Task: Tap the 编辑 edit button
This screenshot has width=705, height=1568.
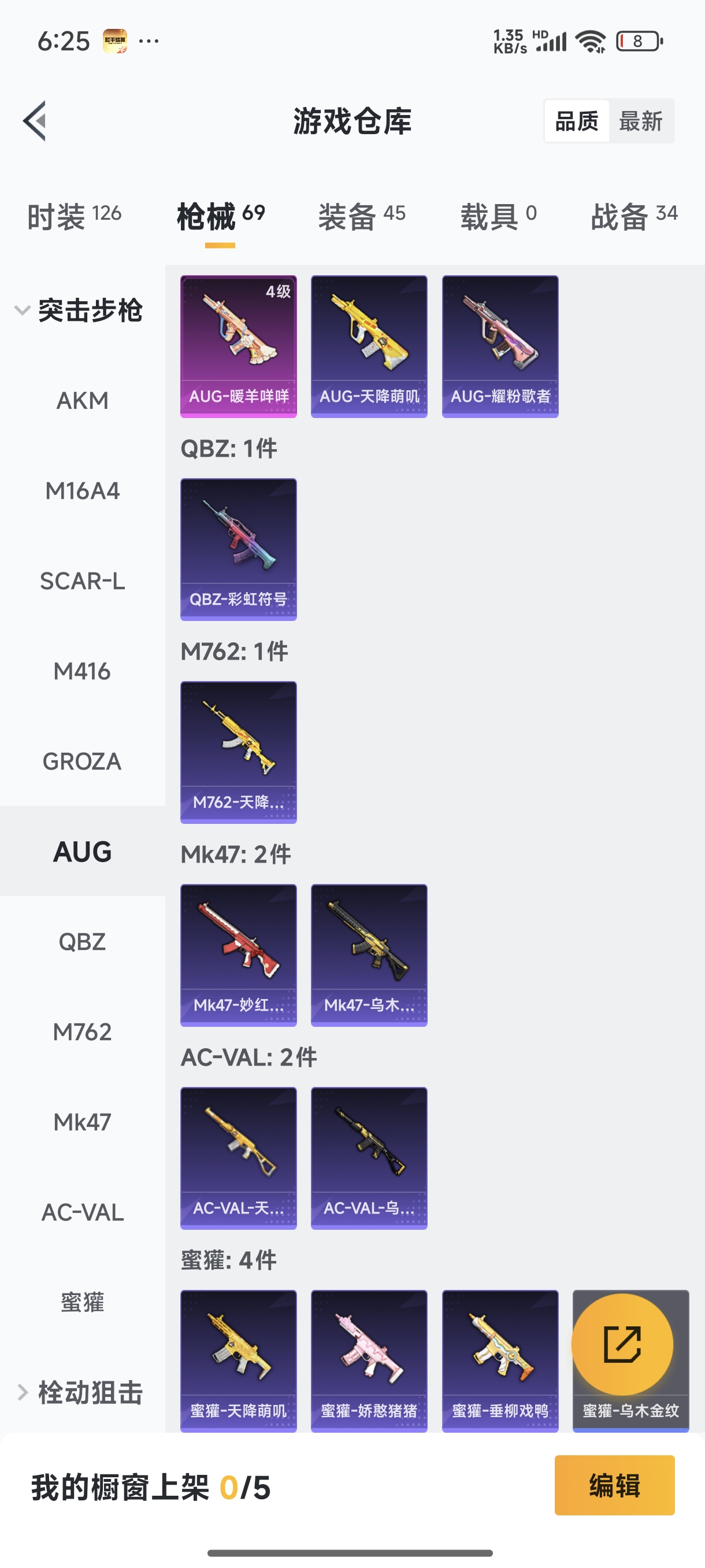Action: pos(614,1485)
